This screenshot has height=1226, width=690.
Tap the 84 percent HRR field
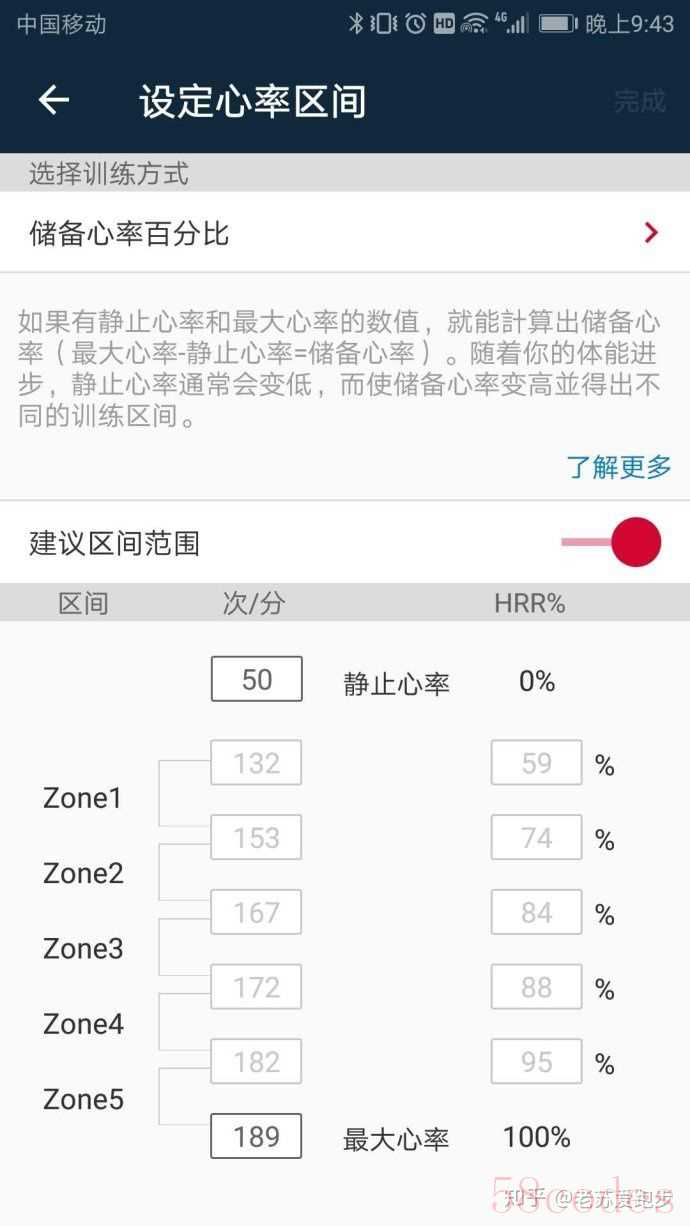(x=536, y=912)
